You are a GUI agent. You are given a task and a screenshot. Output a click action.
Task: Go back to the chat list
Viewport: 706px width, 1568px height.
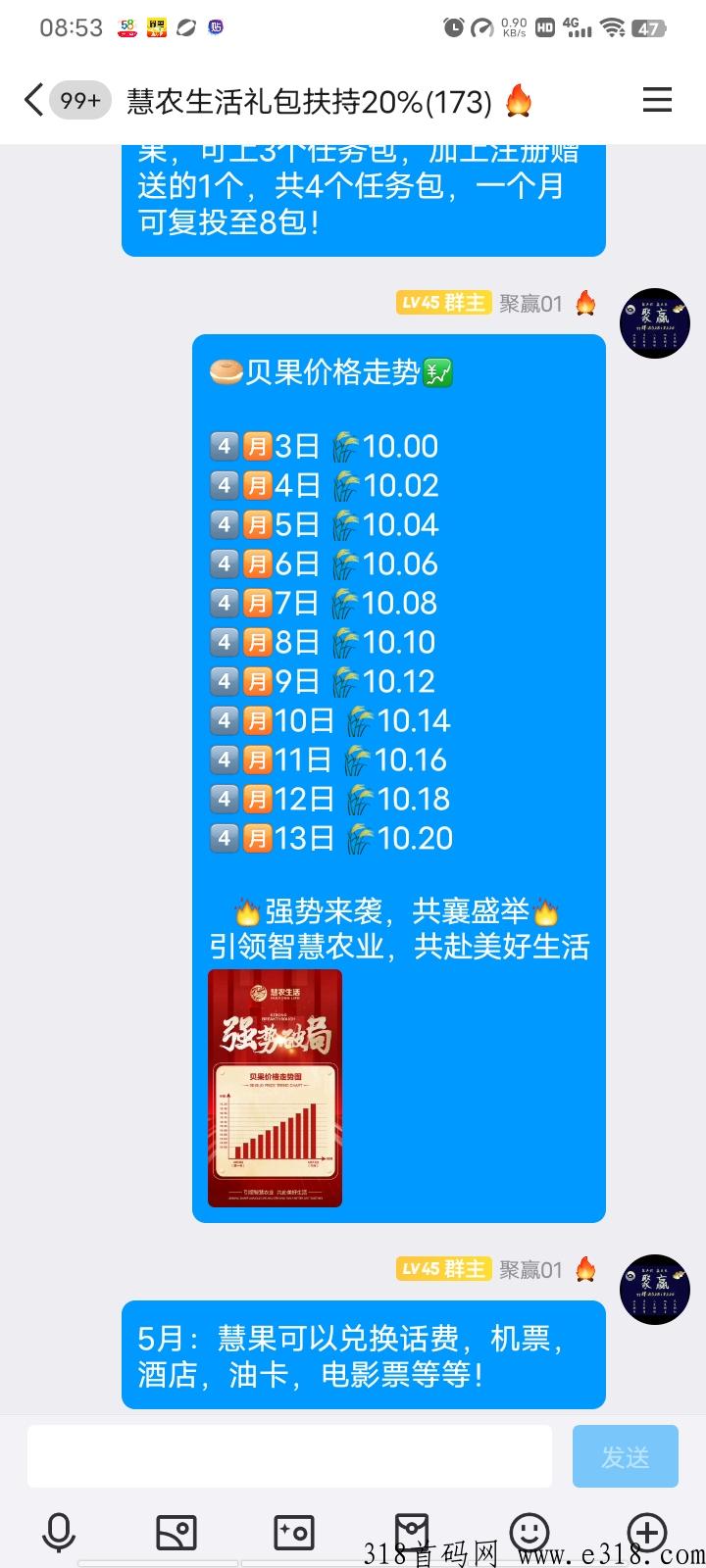tap(33, 100)
